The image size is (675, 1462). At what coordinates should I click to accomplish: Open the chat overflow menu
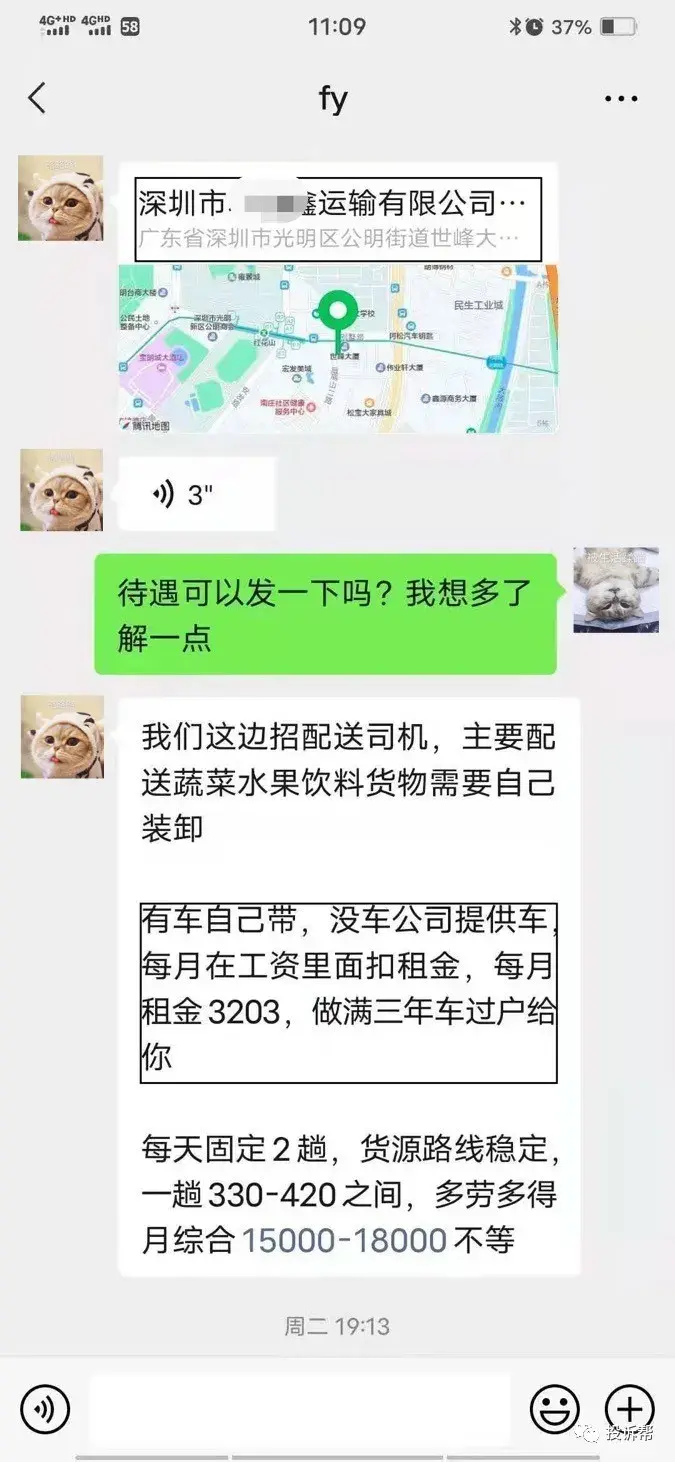click(621, 98)
